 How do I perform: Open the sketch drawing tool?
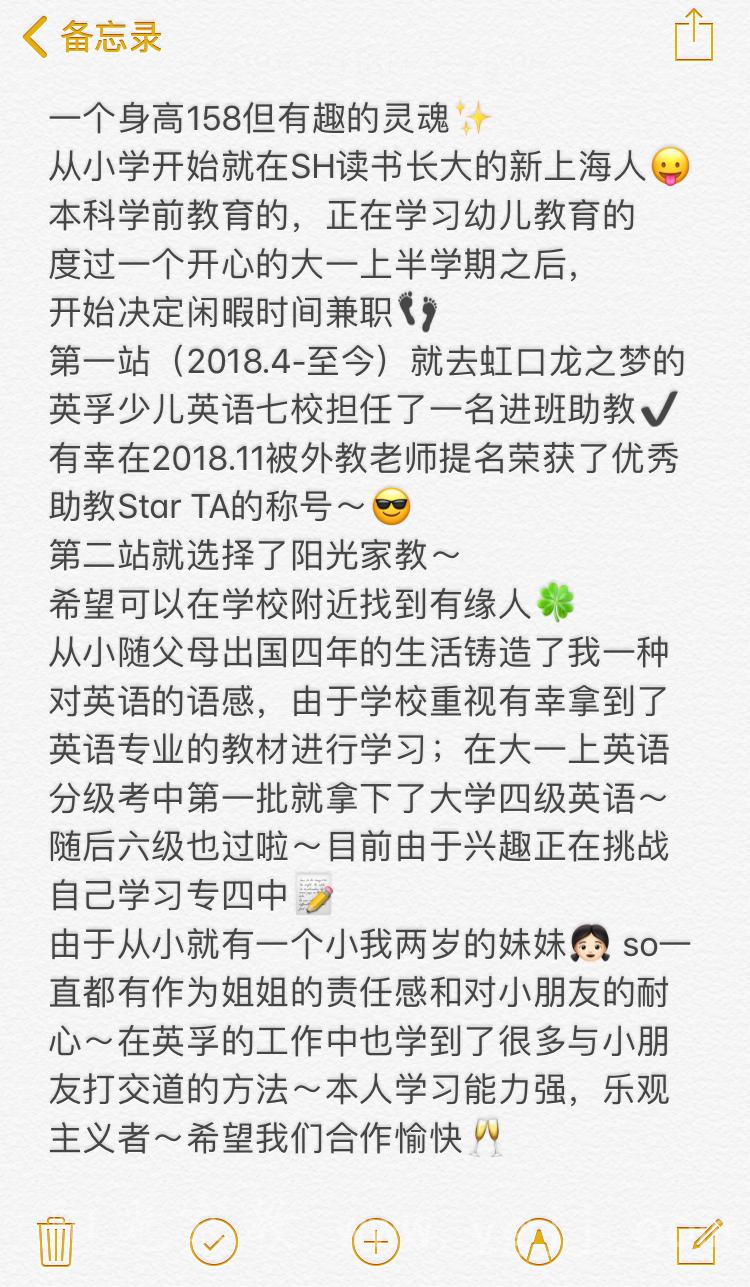pos(539,1242)
